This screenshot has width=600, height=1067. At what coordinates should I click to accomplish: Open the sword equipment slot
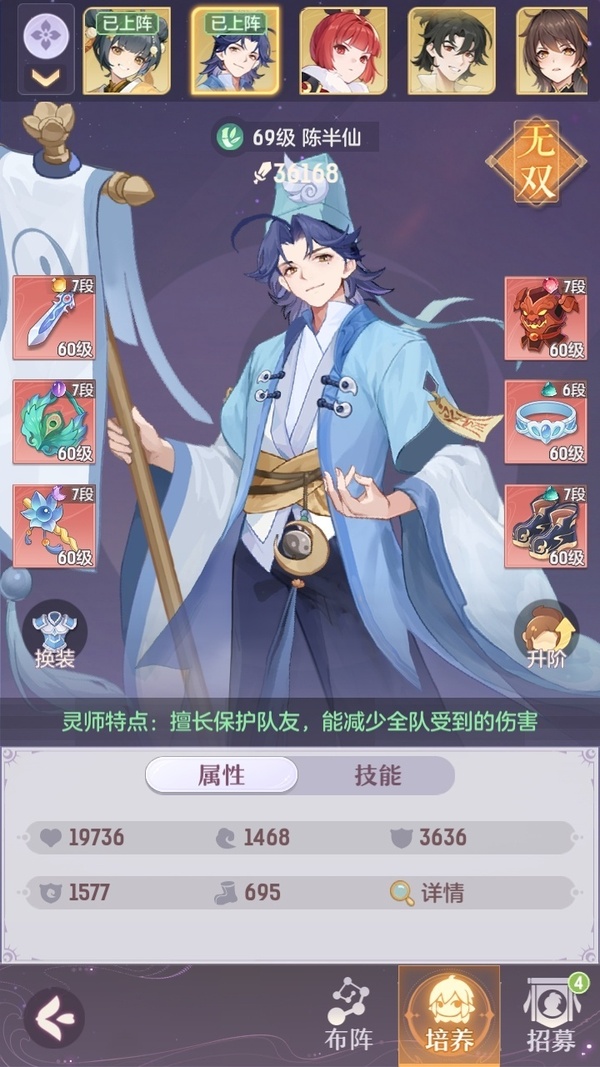coord(54,318)
